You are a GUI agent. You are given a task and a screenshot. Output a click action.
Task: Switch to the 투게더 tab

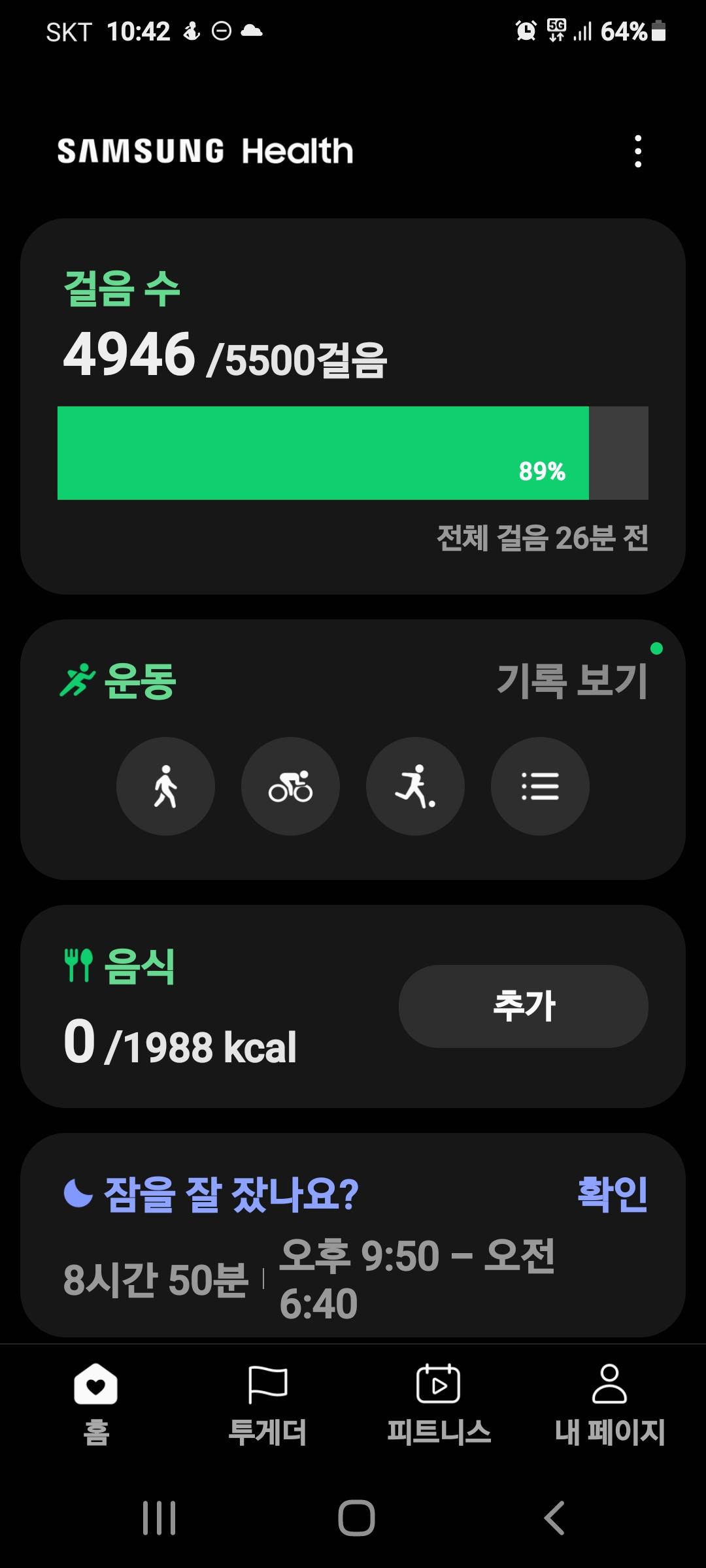(267, 1403)
